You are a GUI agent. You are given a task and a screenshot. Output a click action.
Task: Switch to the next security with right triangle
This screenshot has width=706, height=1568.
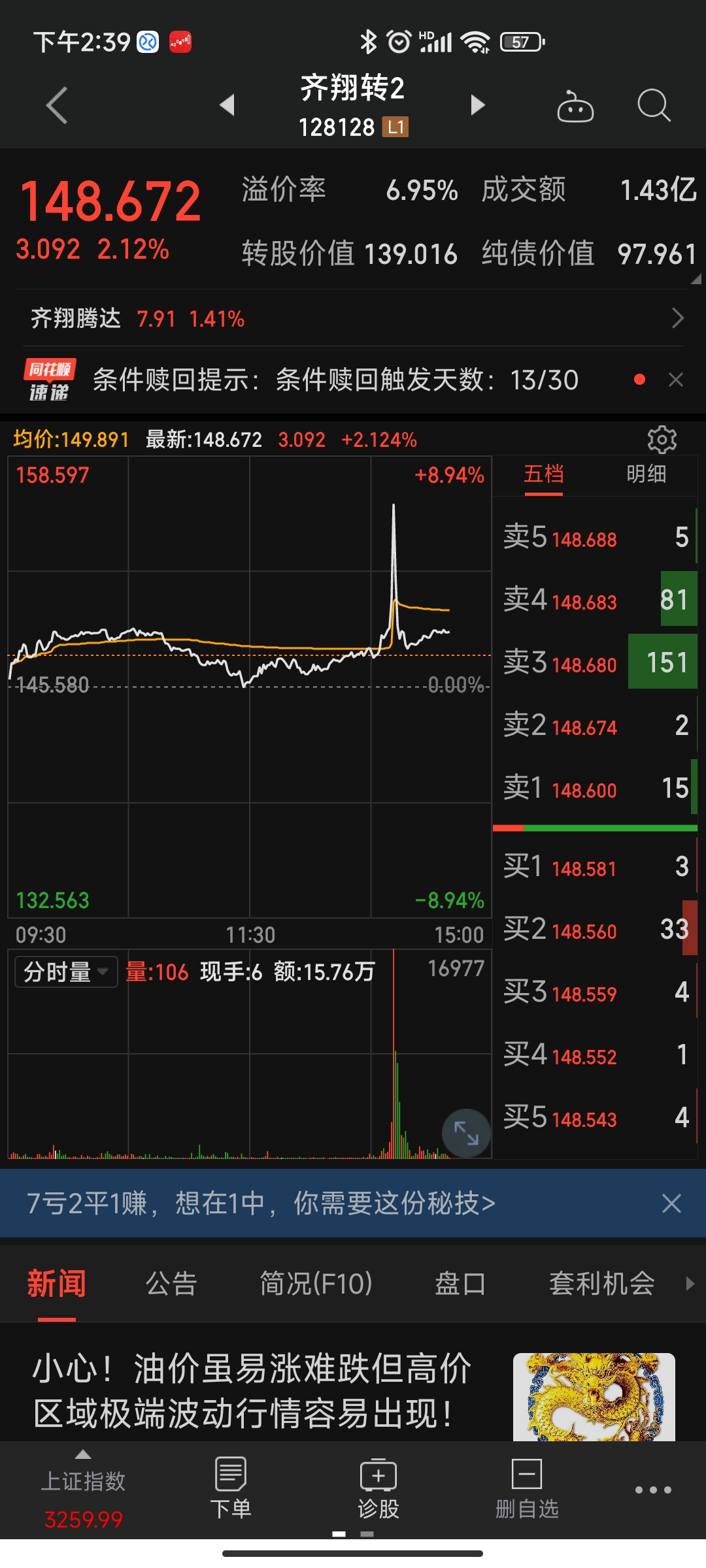[478, 105]
